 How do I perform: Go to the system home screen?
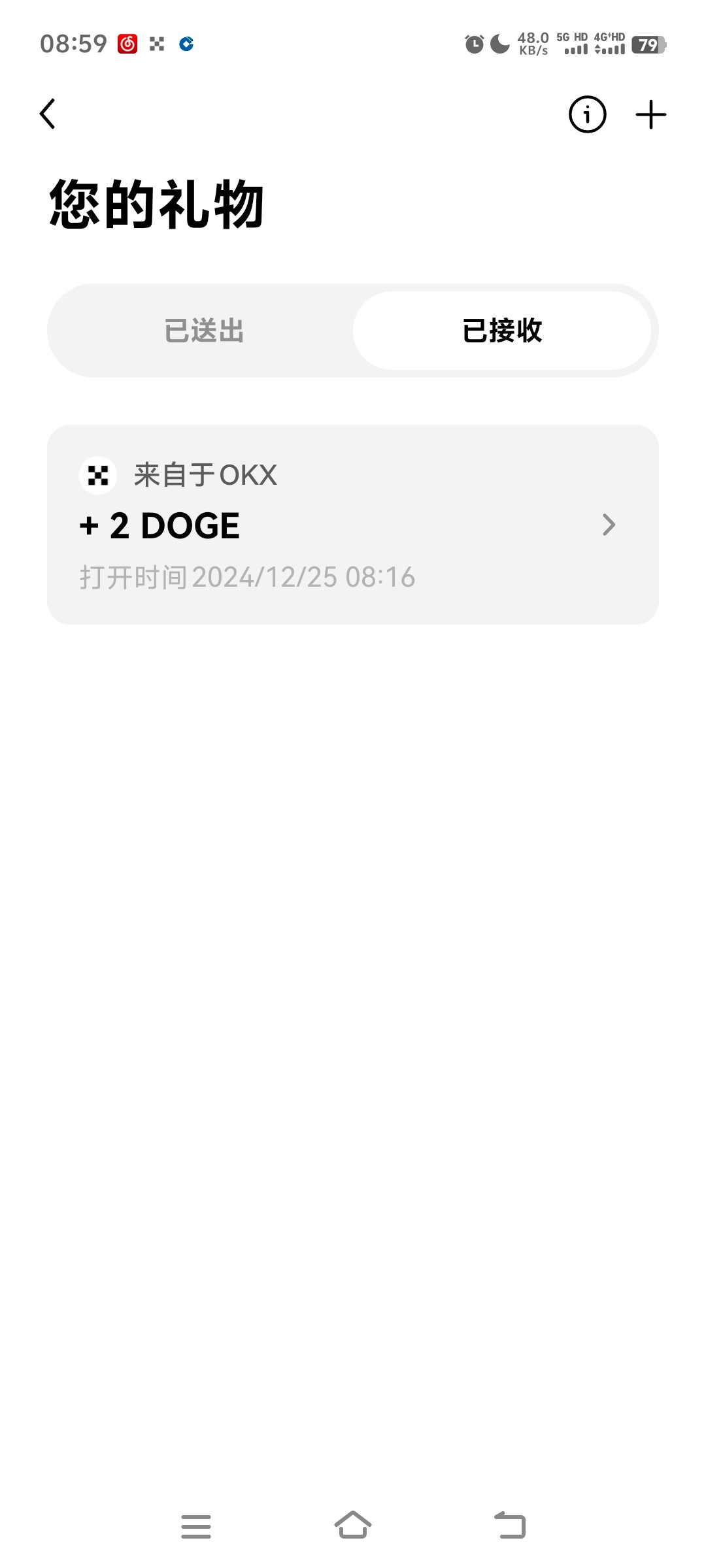pos(352,1526)
